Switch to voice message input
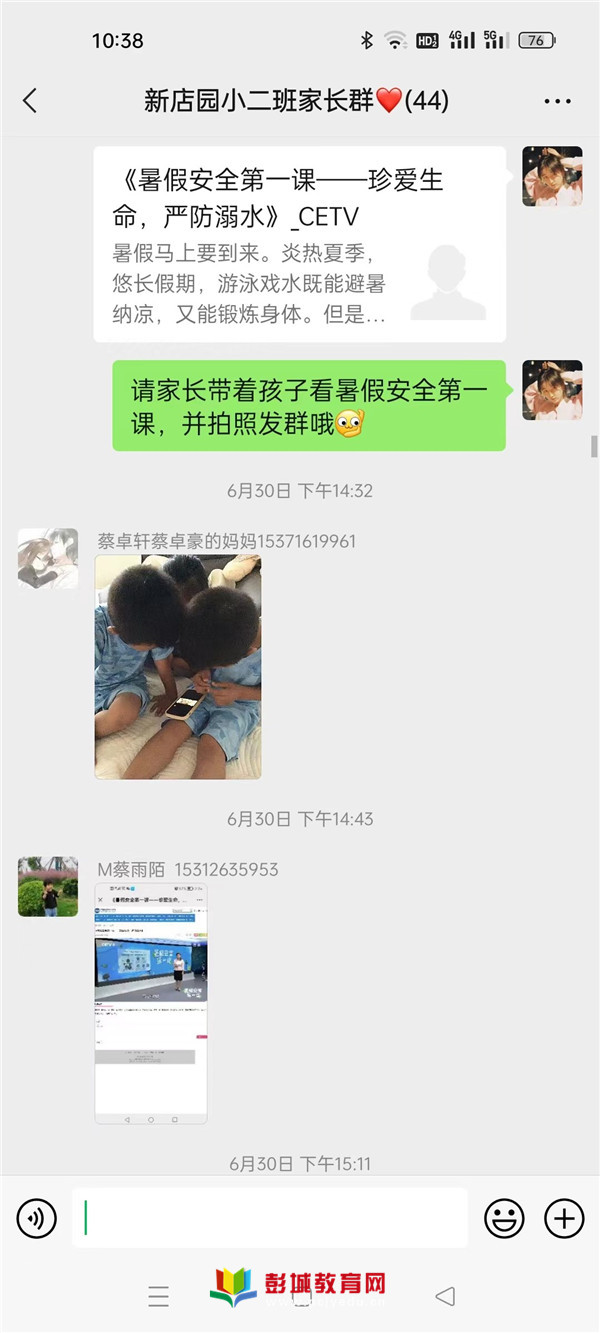This screenshot has height=1333, width=600. coord(37,1218)
